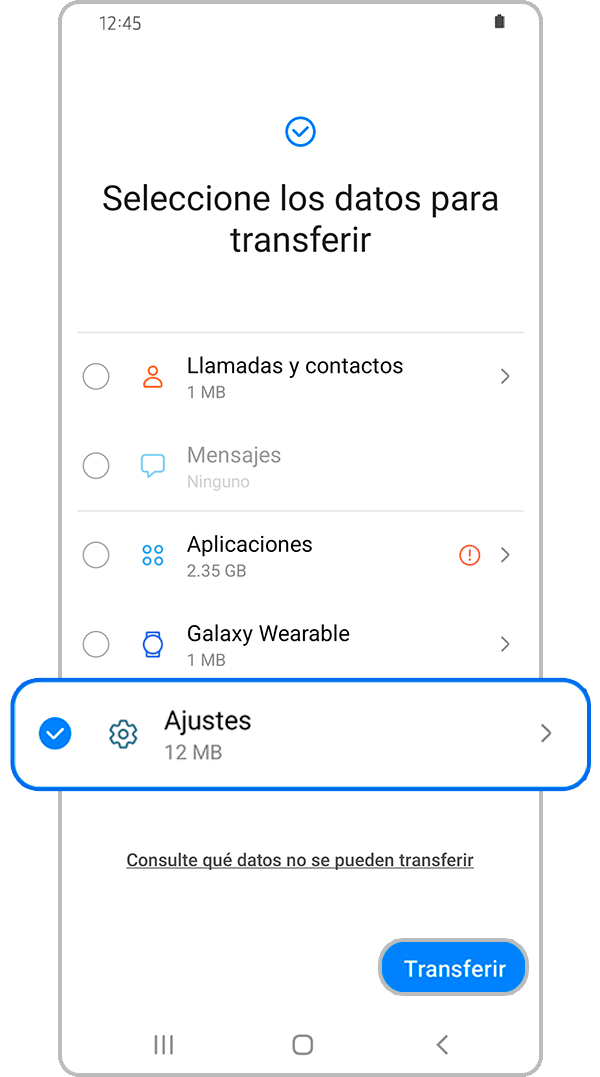
Task: Go back with the navigation bar arrow
Action: [442, 1045]
